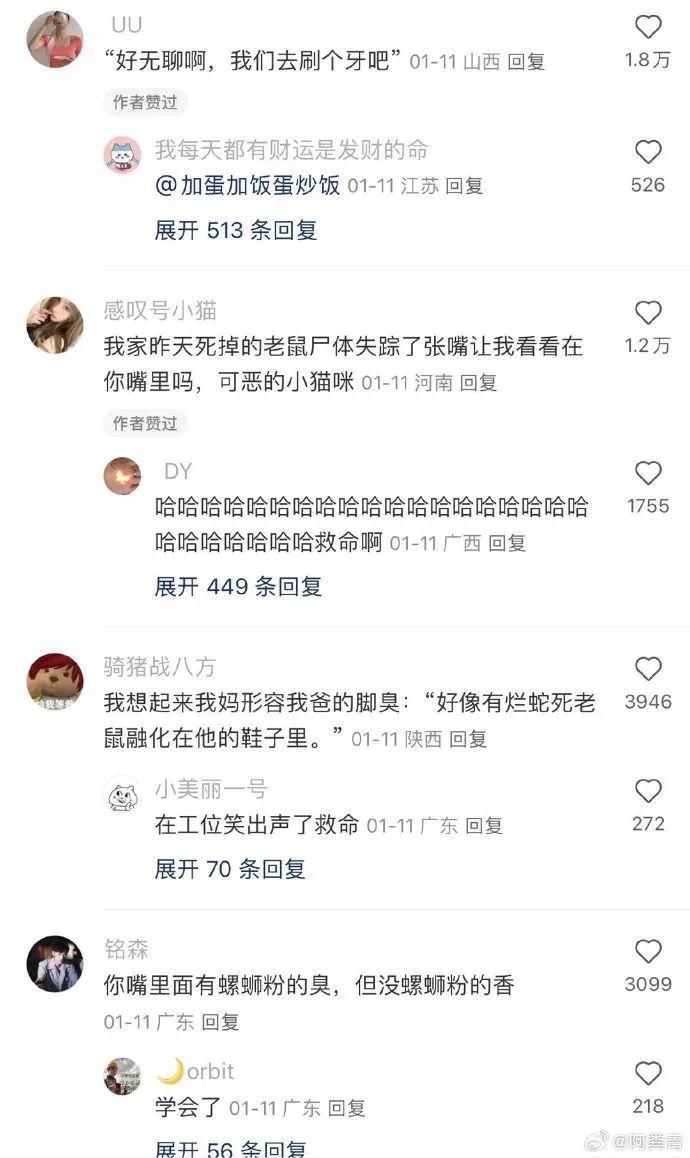690x1158 pixels.
Task: Open the @加蛋加饭蛋炒饭 mention link
Action: [x=247, y=185]
